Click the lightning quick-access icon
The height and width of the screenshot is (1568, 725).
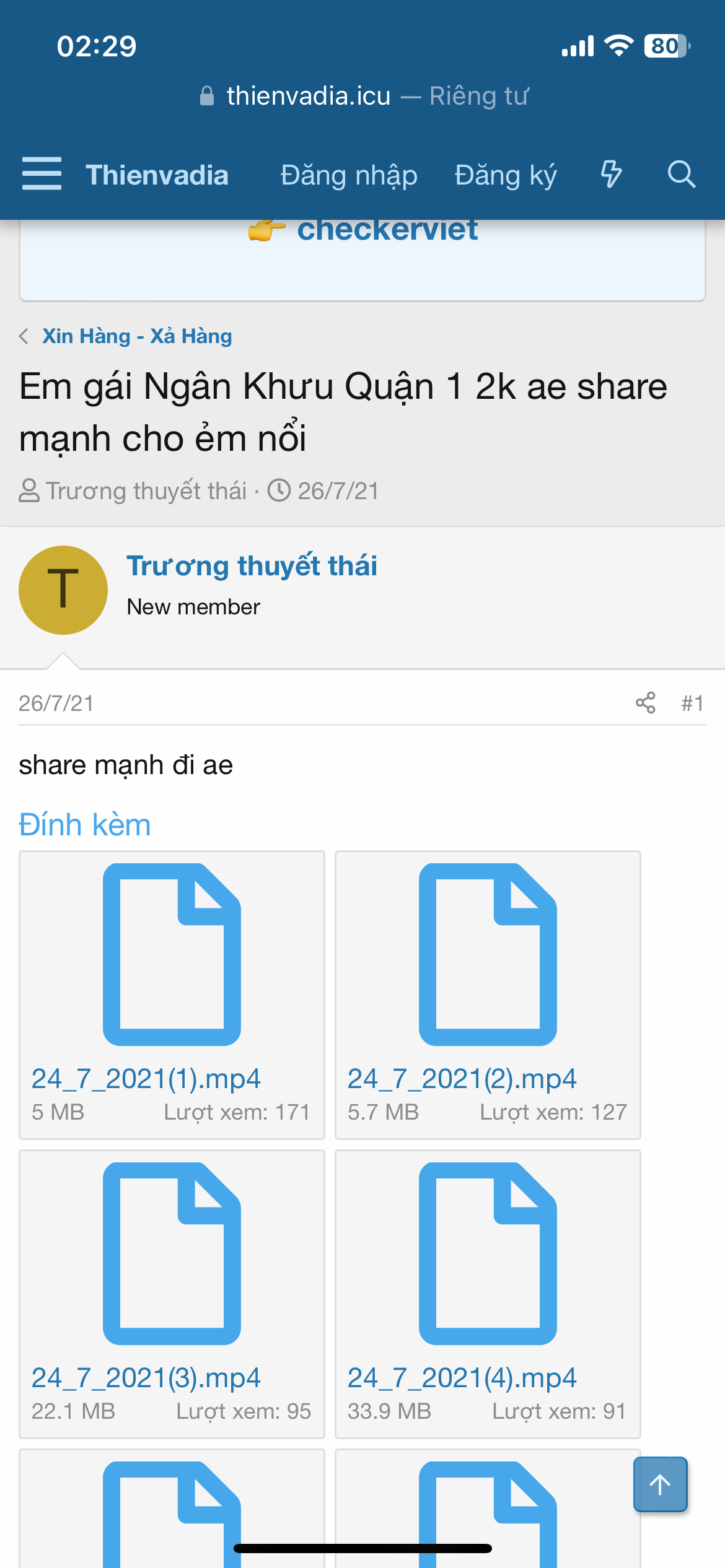click(x=611, y=175)
